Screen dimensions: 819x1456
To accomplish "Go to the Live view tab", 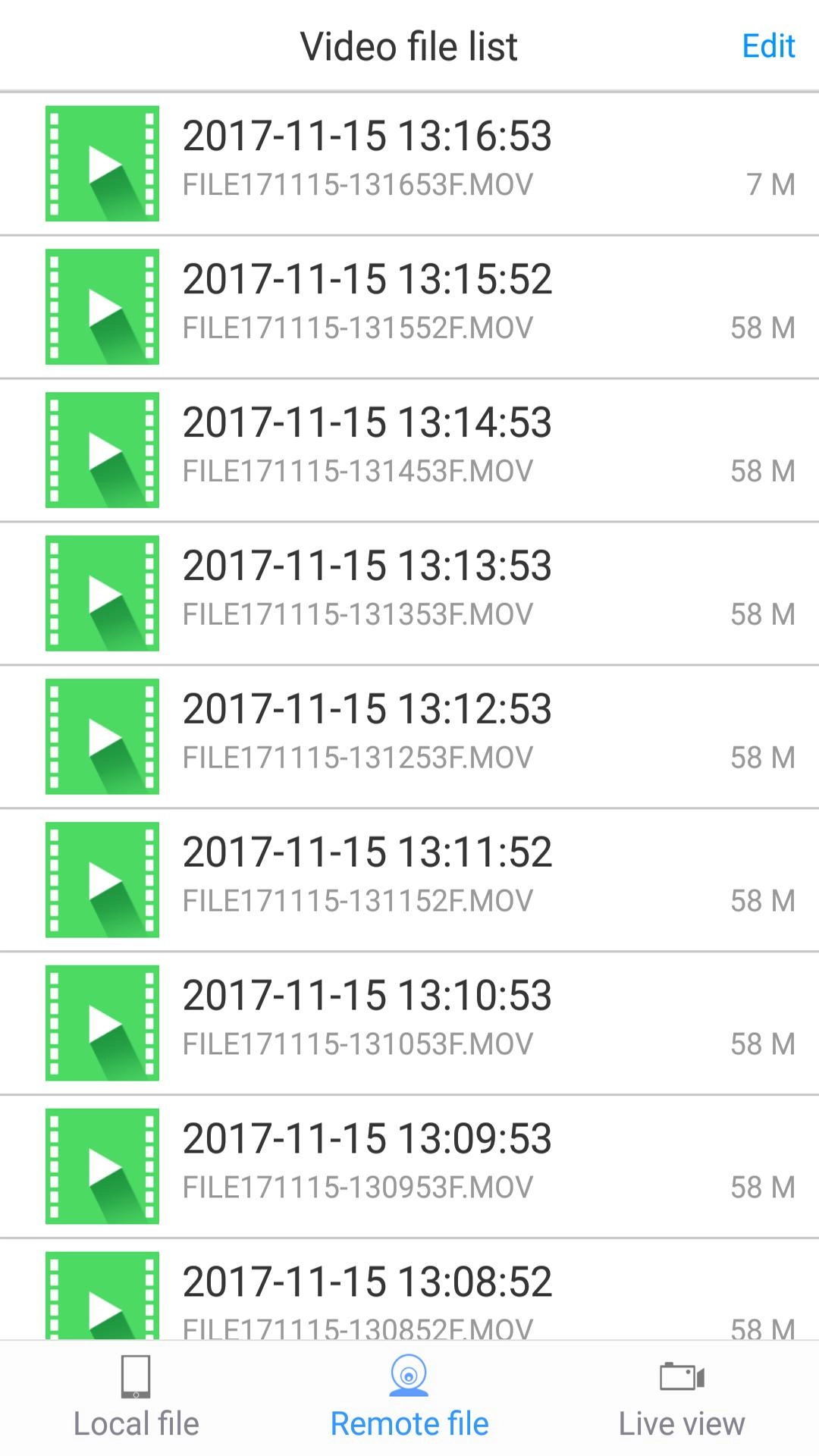I will 682,1398.
